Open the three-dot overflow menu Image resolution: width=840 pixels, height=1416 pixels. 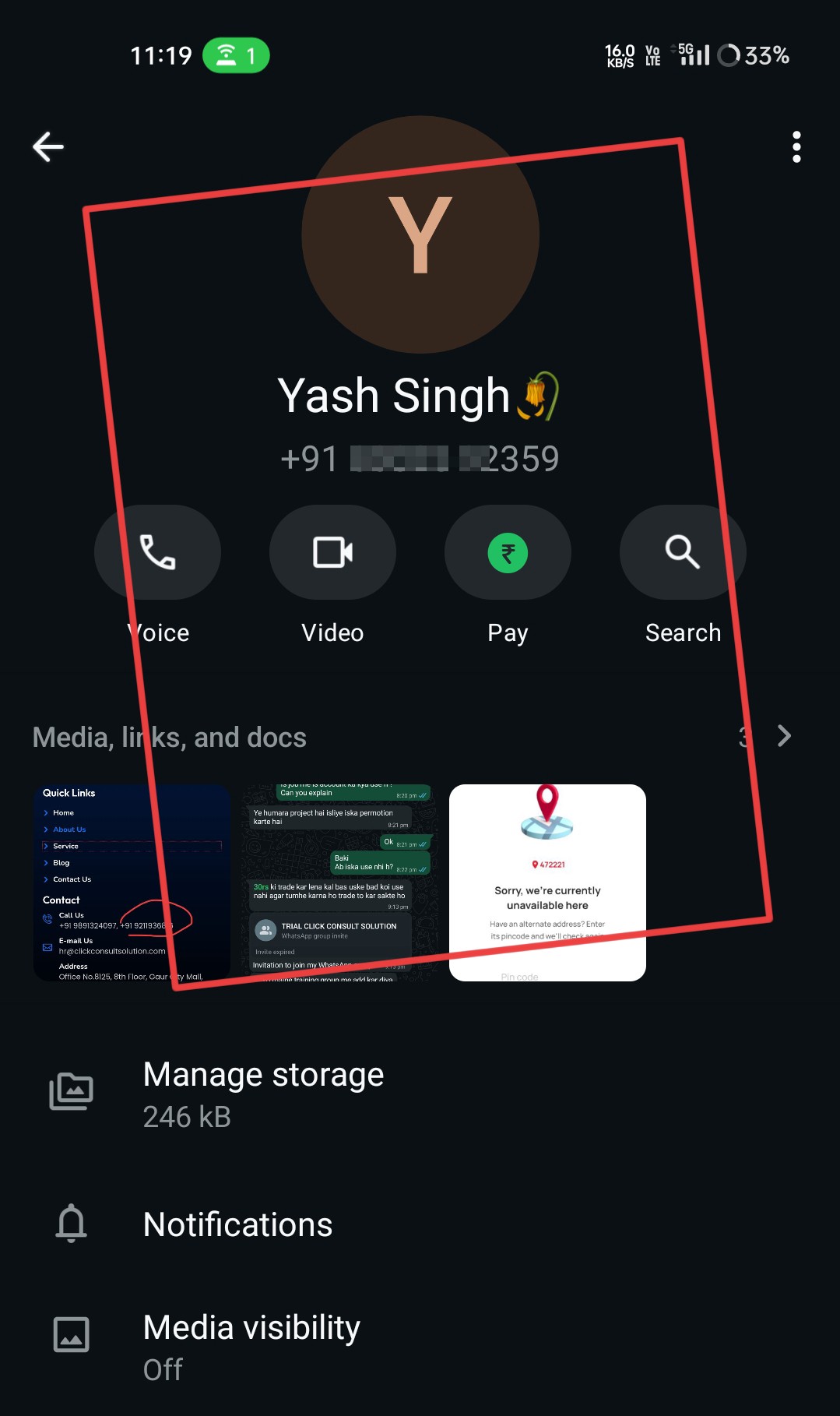(796, 146)
